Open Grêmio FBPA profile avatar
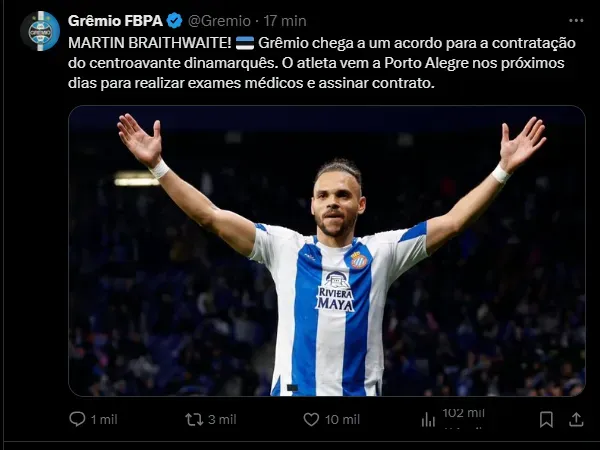Viewport: 600px width, 450px height. click(40, 30)
